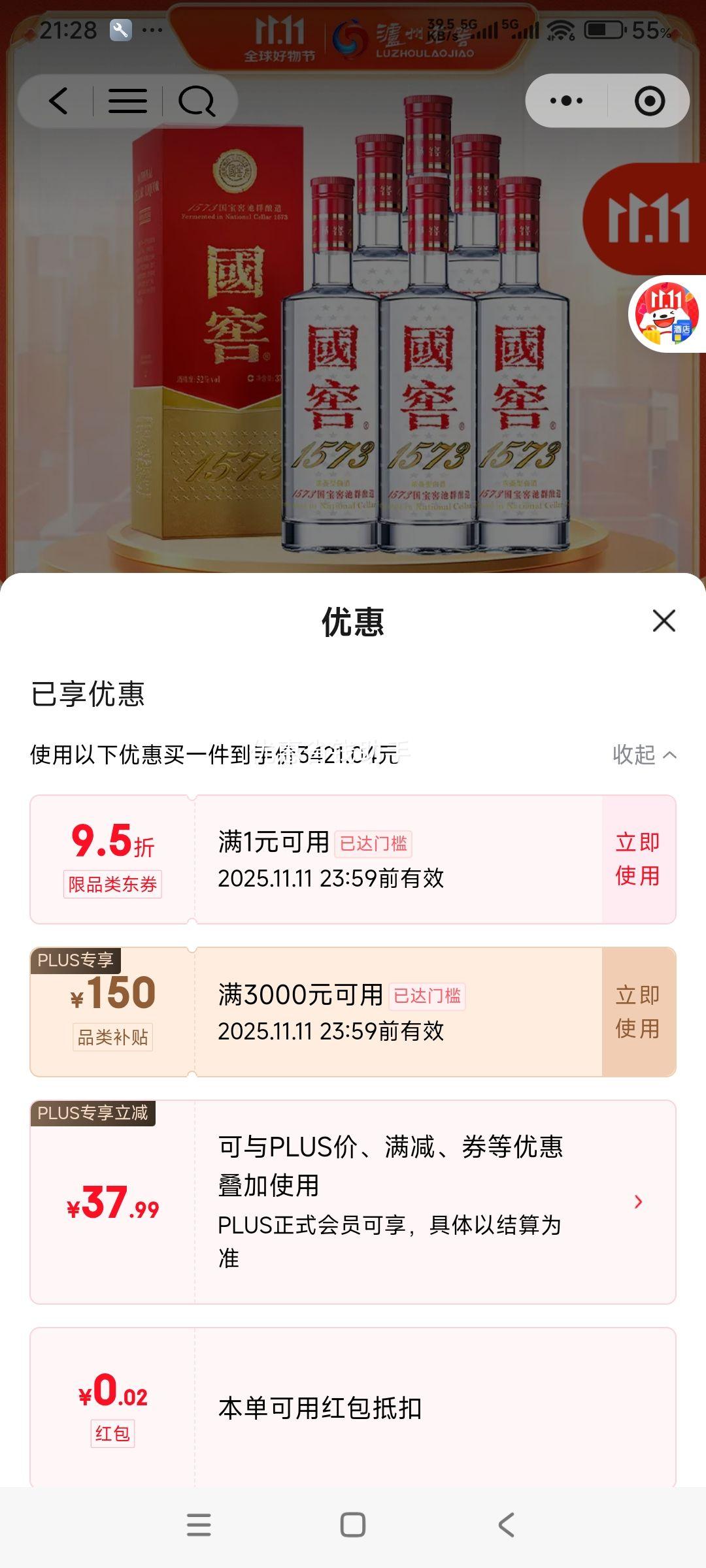
Task: Tap the back arrow in the mini-program top bar
Action: pyautogui.click(x=59, y=101)
